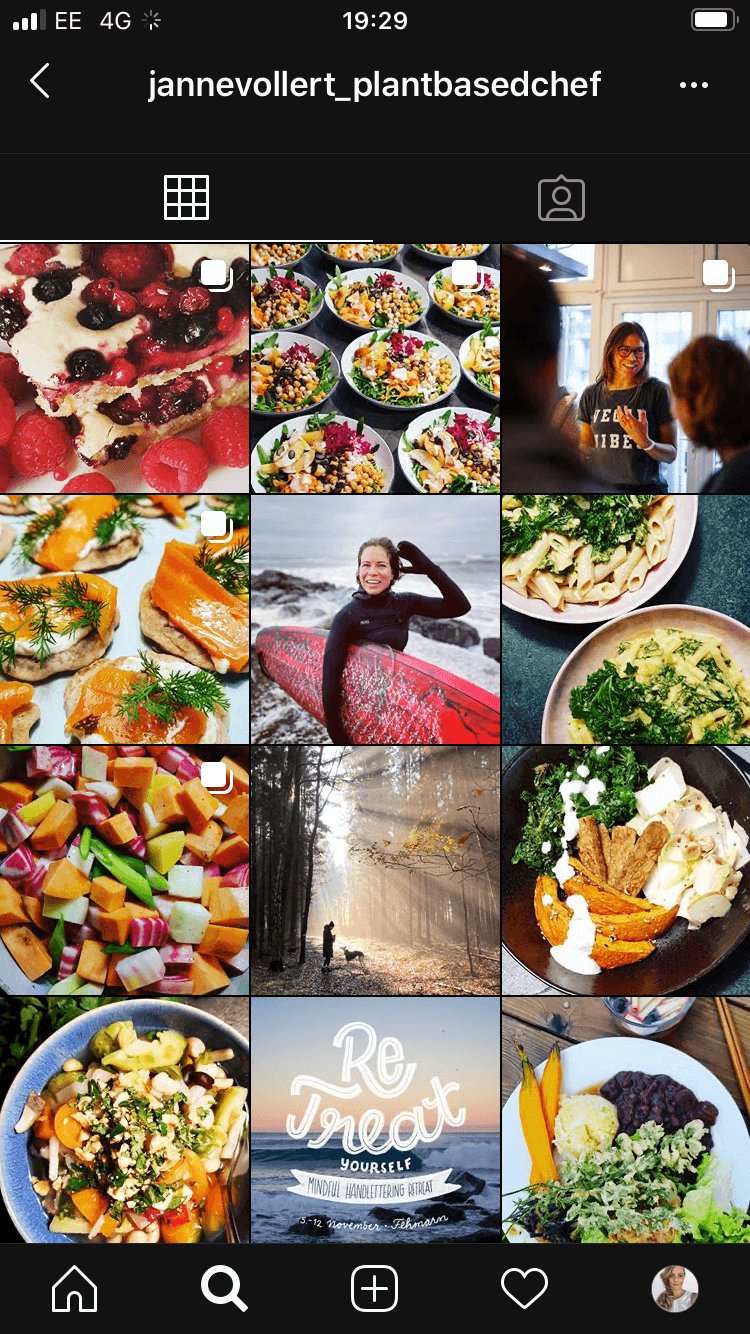Open the Retreat Yourself handlettering post

coord(375,1120)
